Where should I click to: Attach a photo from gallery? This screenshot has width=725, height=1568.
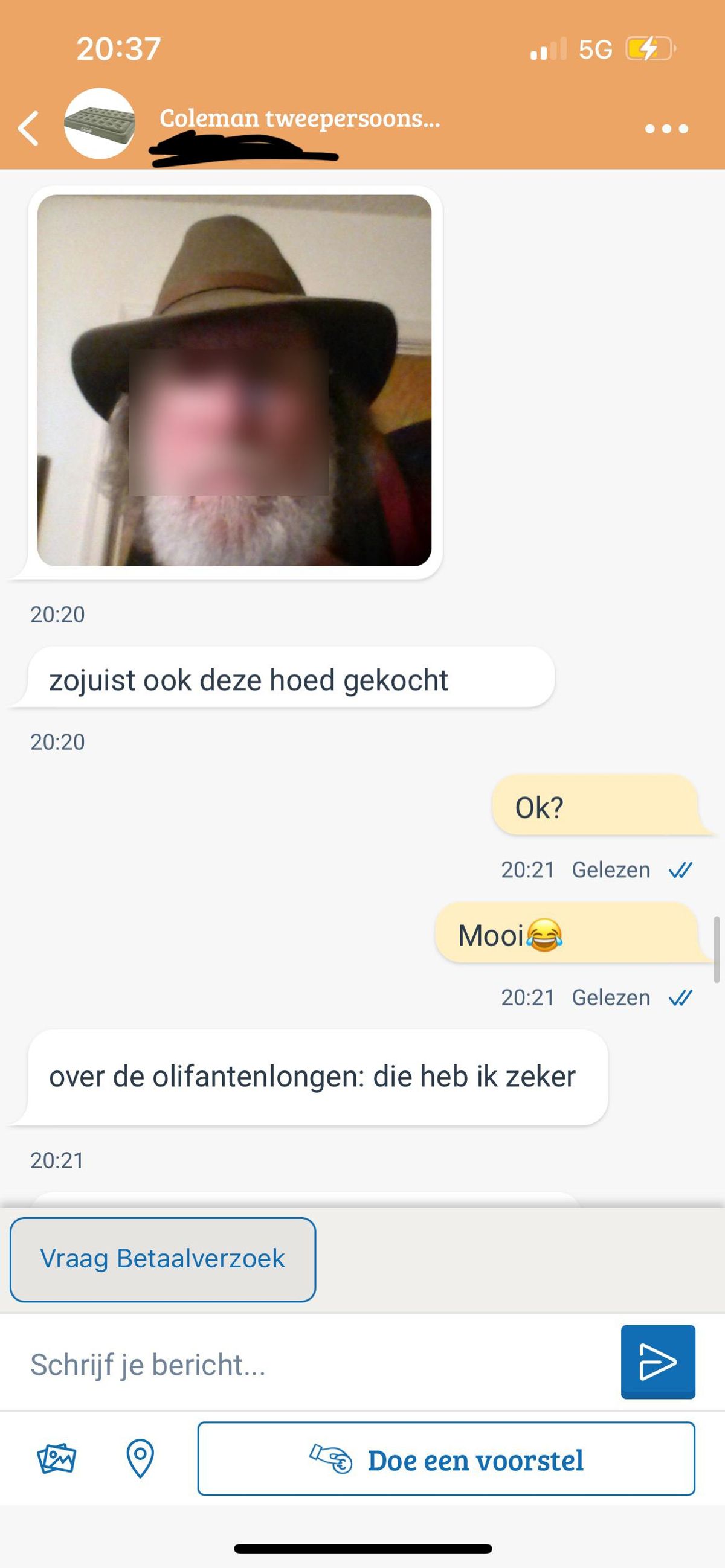56,1459
